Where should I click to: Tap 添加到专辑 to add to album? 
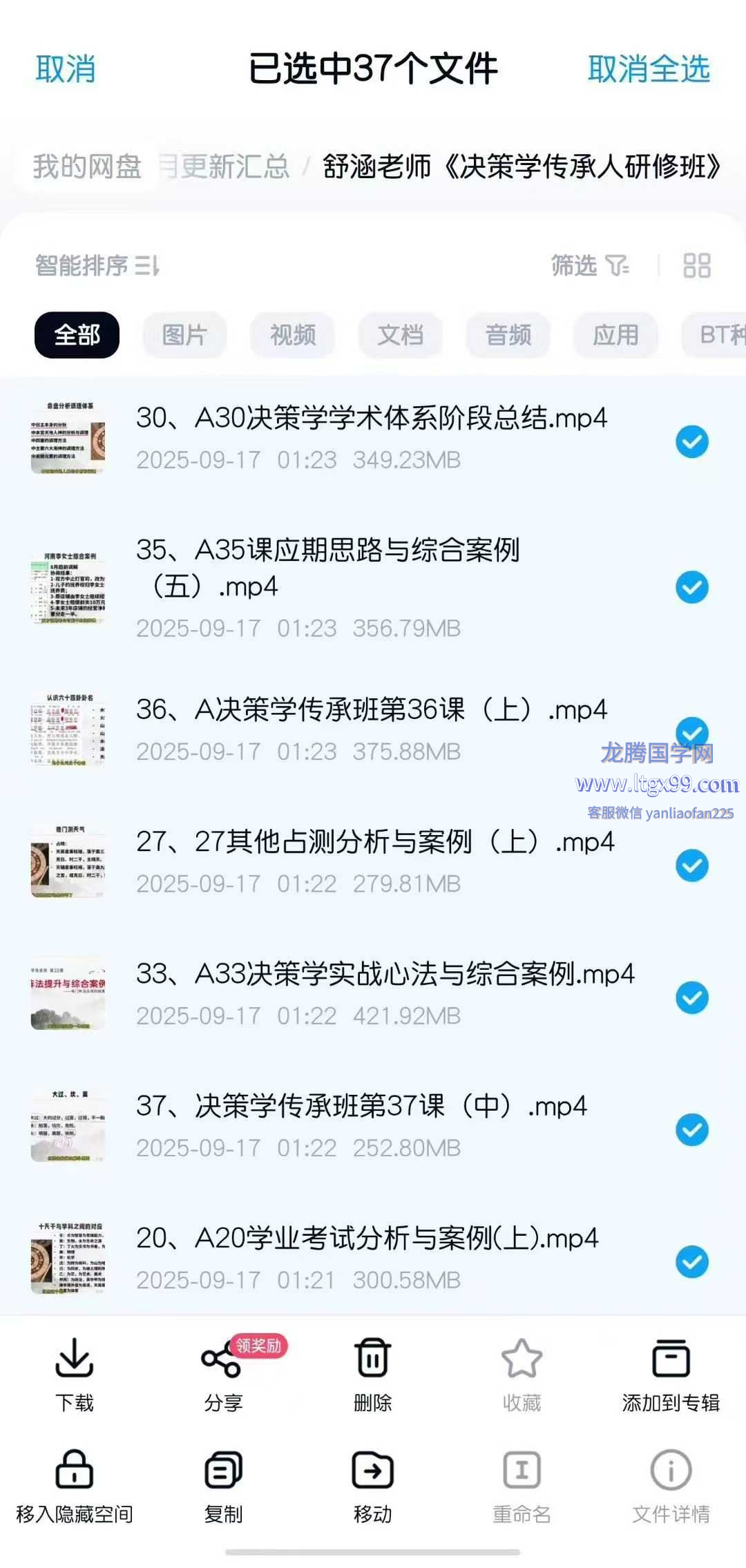pos(670,1373)
